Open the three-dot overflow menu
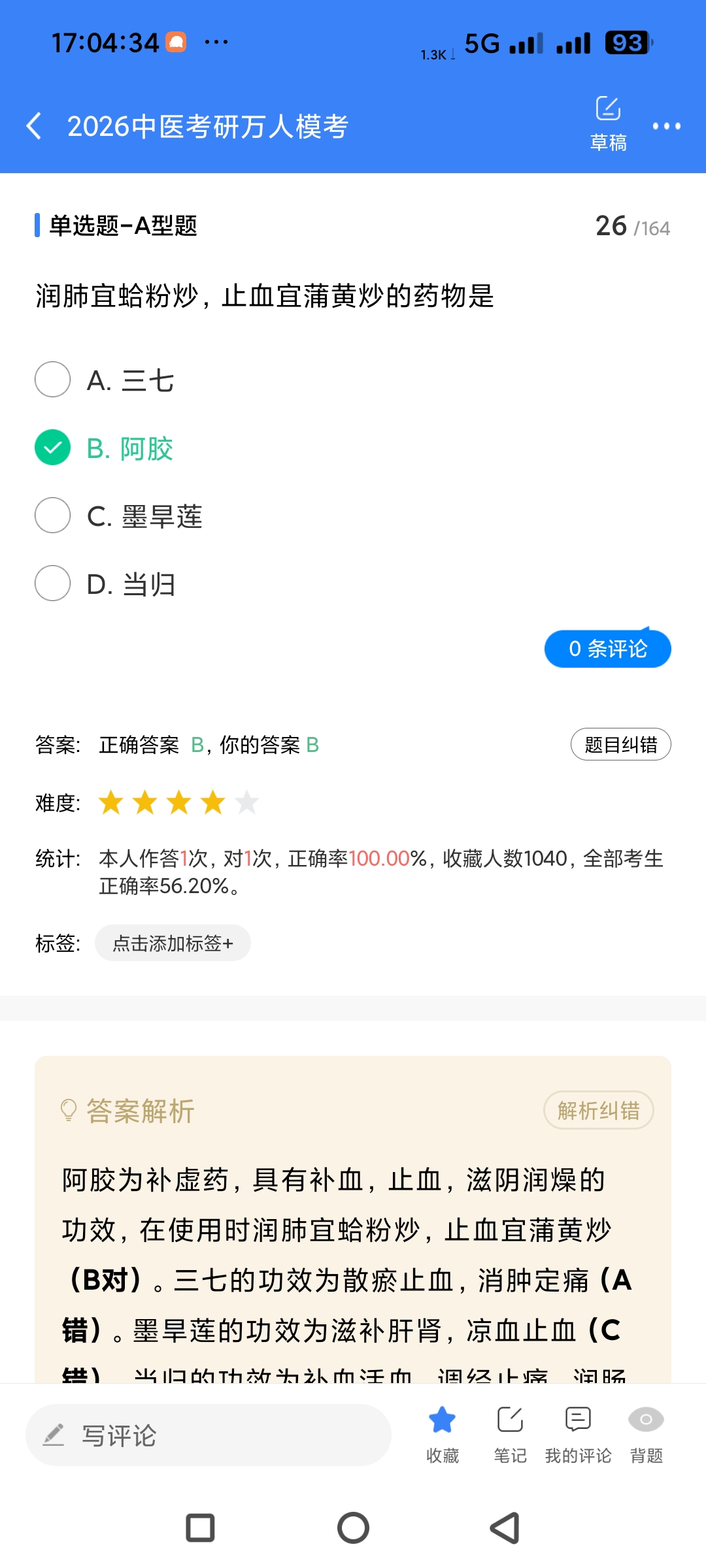706x1568 pixels. point(666,125)
